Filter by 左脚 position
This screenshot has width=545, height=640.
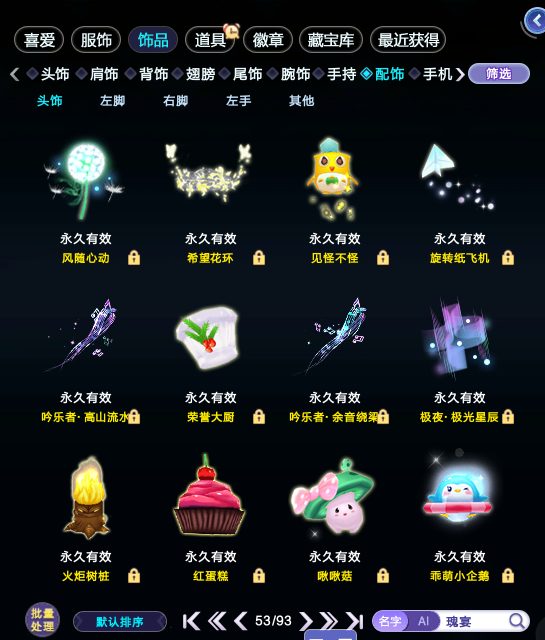[x=112, y=100]
